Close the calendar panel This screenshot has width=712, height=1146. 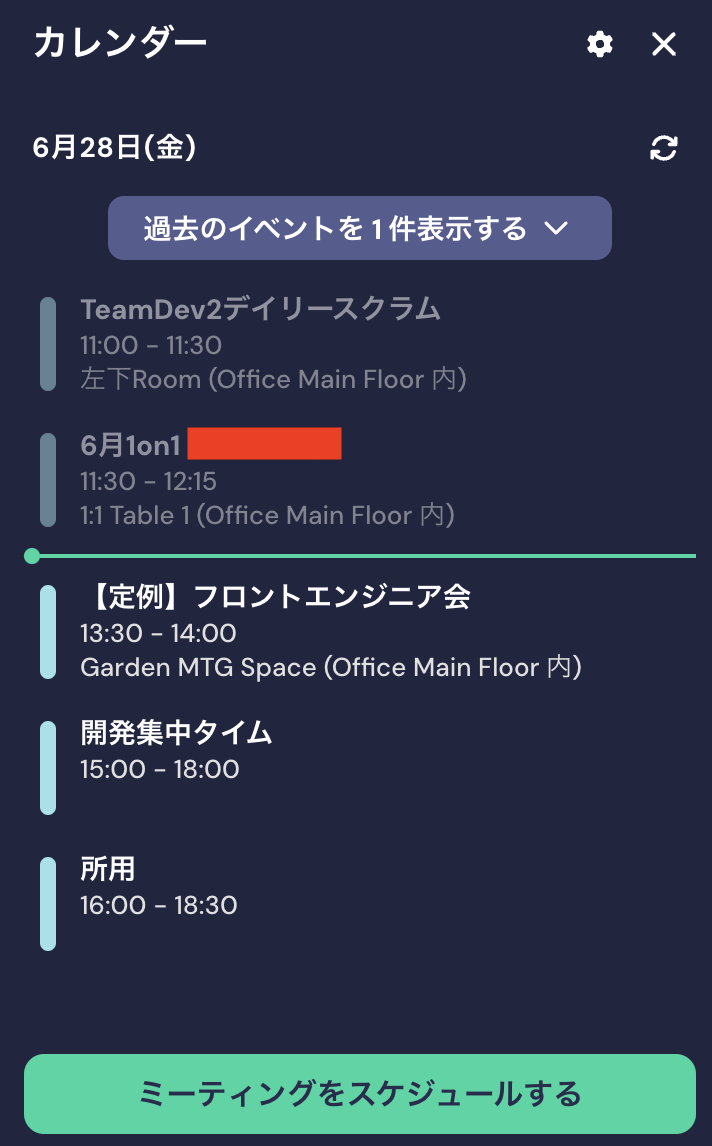pyautogui.click(x=664, y=44)
